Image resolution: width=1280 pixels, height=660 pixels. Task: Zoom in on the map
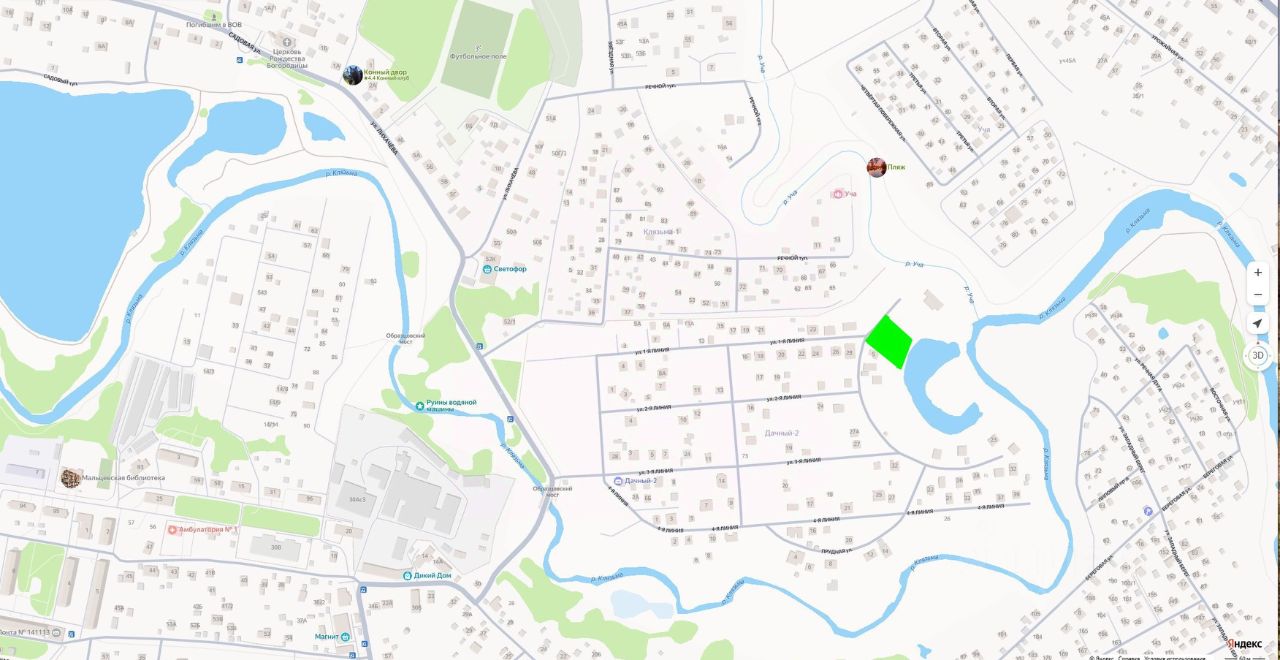tap(1258, 272)
